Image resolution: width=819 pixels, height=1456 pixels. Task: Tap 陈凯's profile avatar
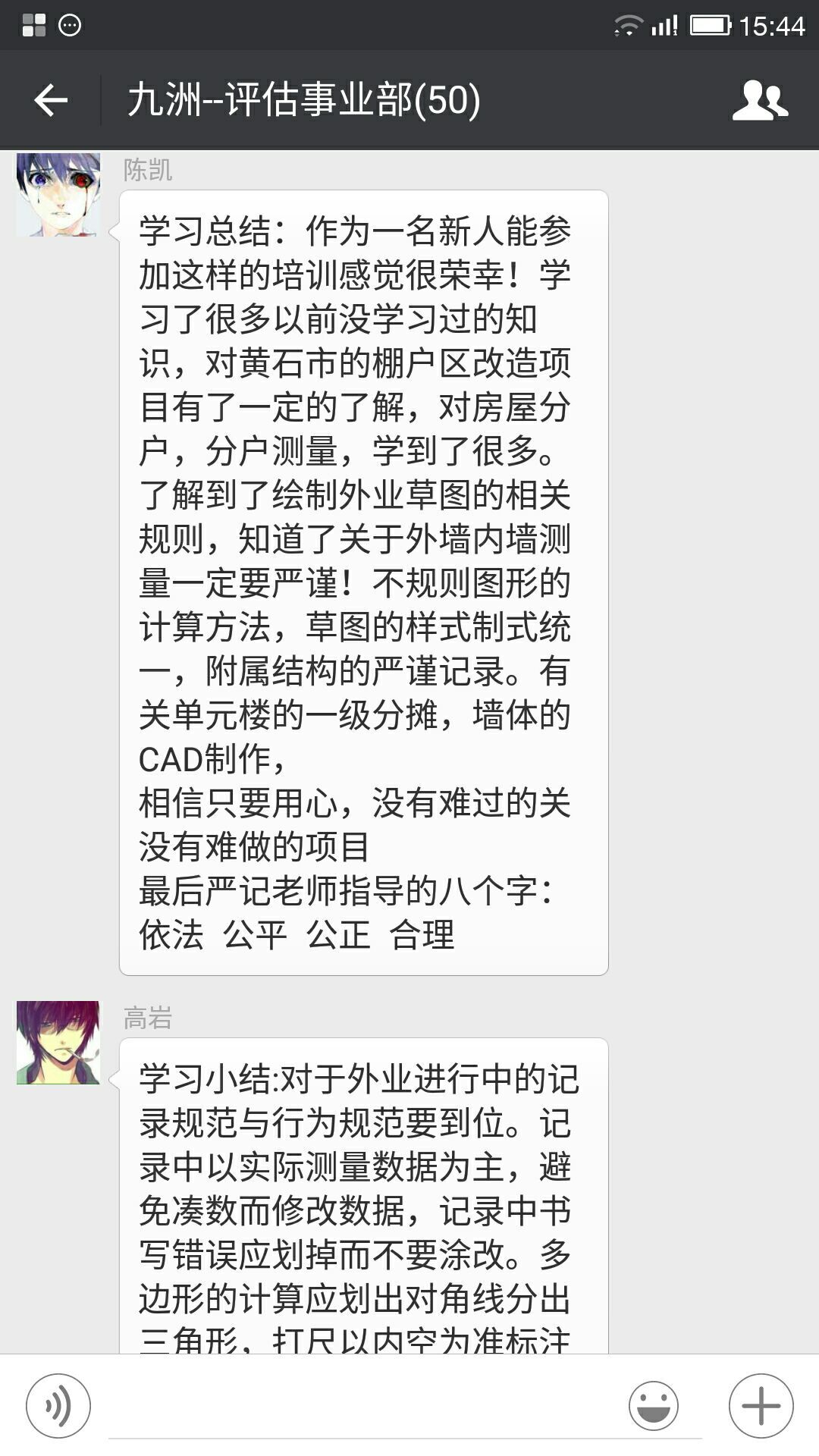(58, 195)
